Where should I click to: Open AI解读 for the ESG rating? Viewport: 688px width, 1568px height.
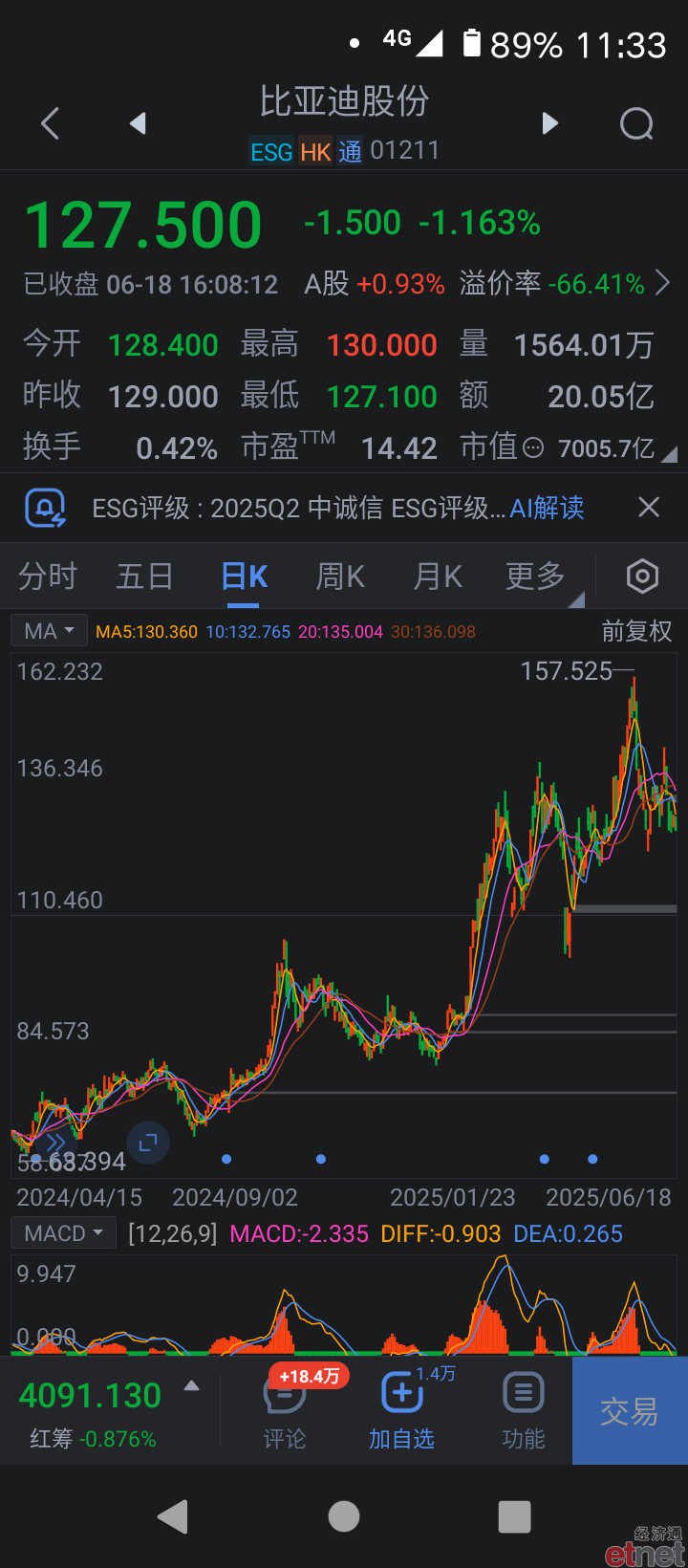pos(547,508)
